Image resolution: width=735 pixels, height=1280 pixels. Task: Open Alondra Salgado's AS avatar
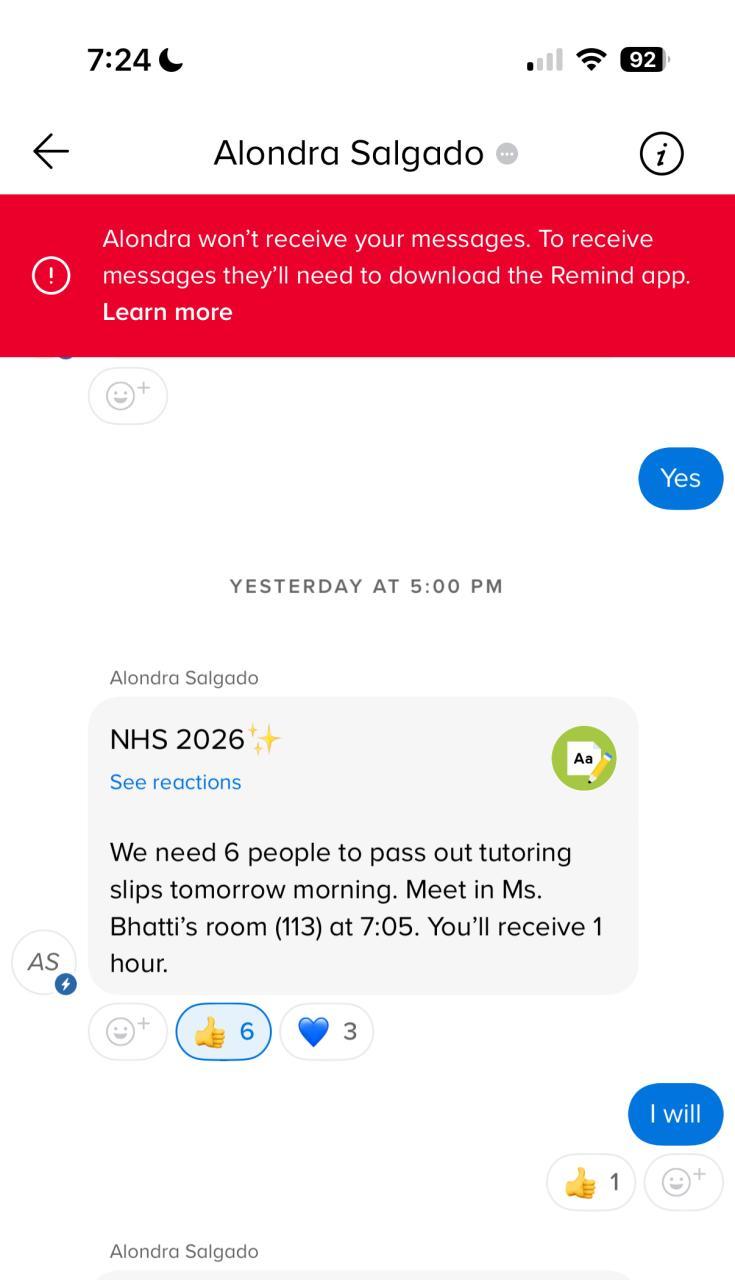pos(44,962)
